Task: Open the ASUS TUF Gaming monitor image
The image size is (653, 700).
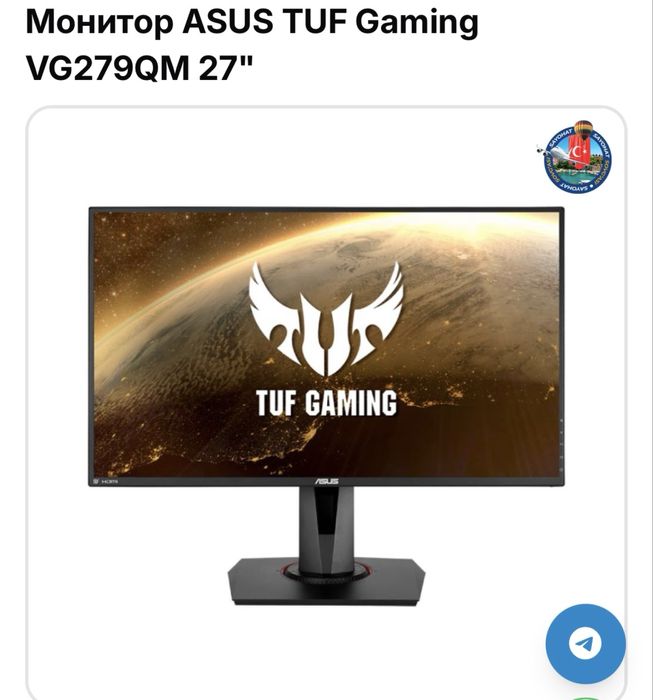Action: [x=326, y=400]
